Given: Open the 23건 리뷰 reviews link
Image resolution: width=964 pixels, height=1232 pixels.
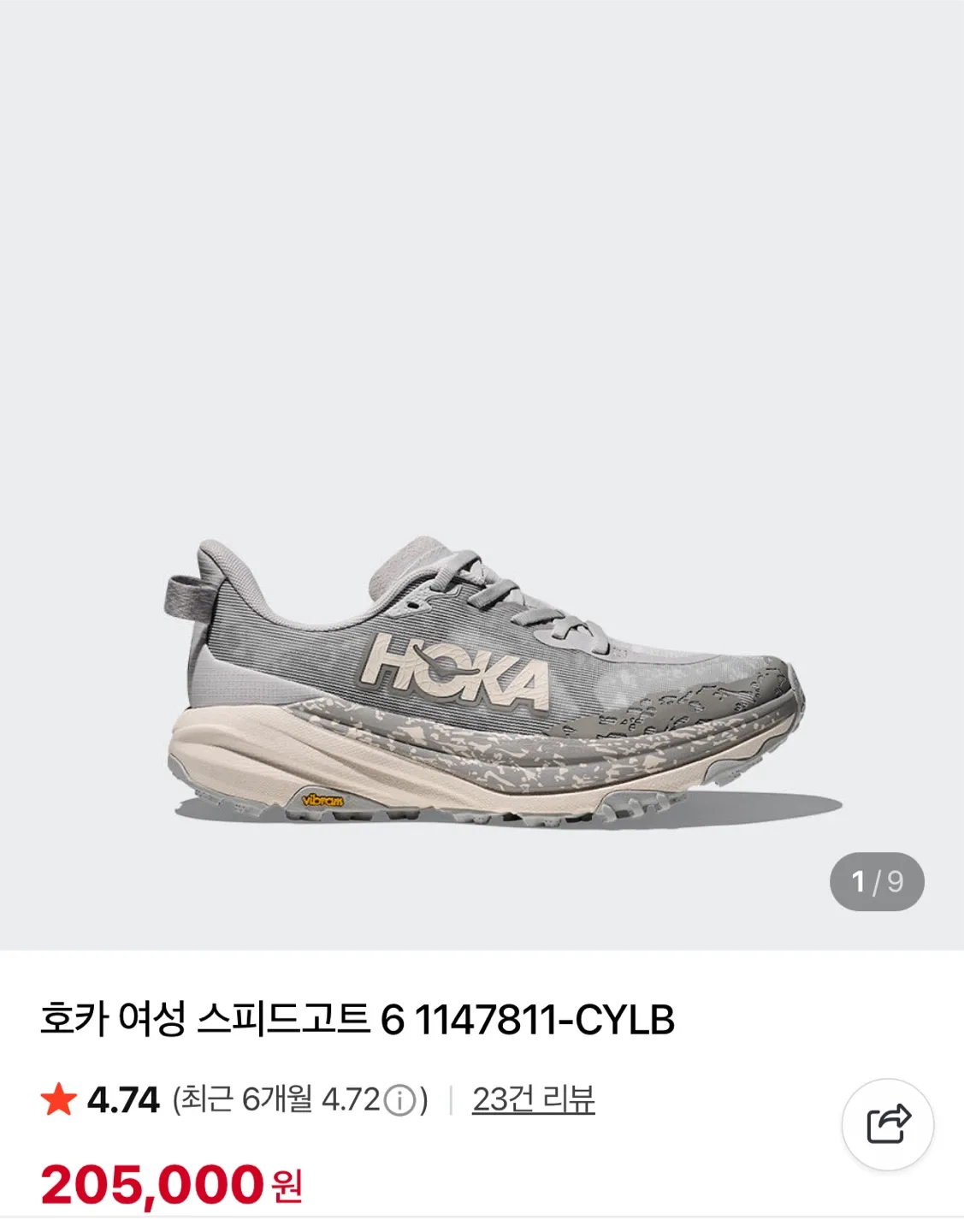Looking at the screenshot, I should [x=533, y=1099].
